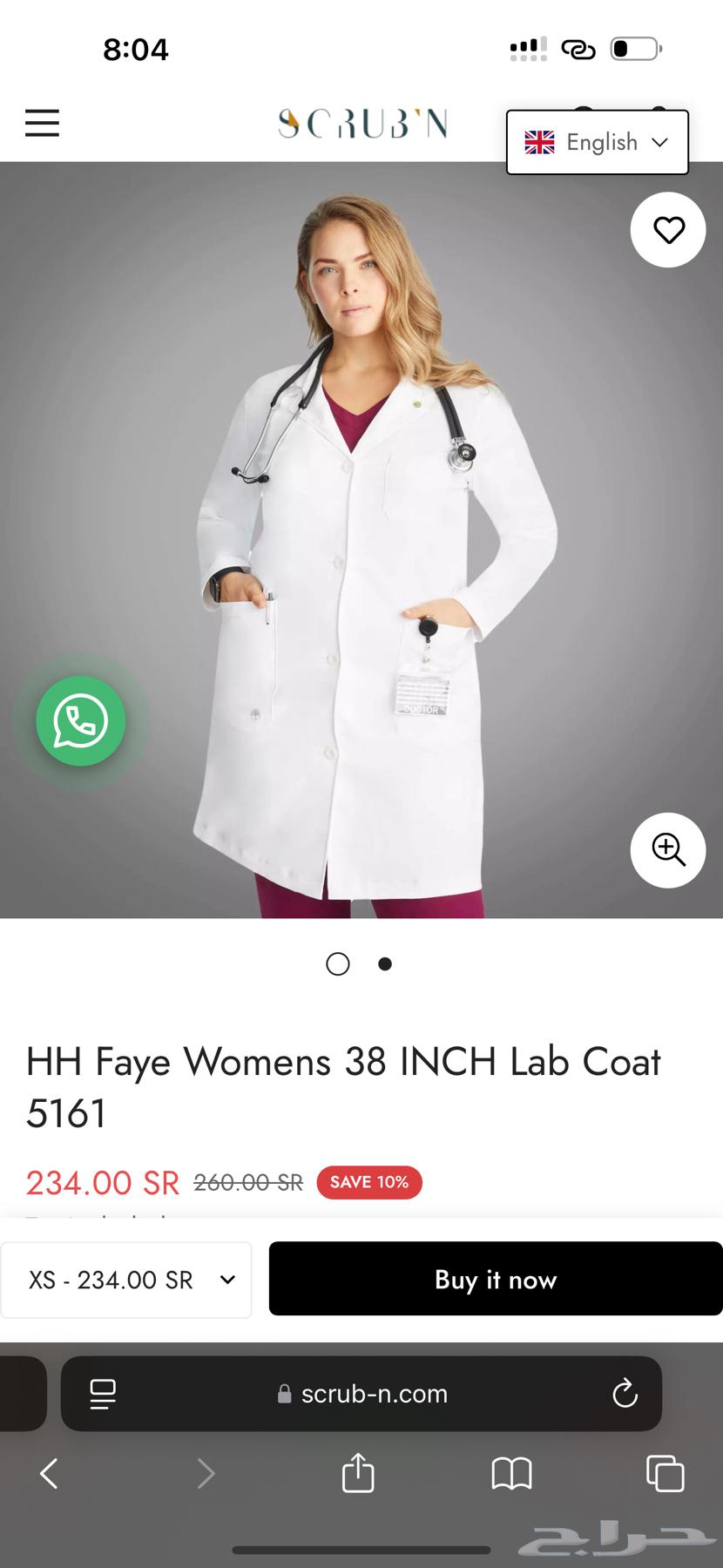Add the lab coat to wishlist

point(668,230)
